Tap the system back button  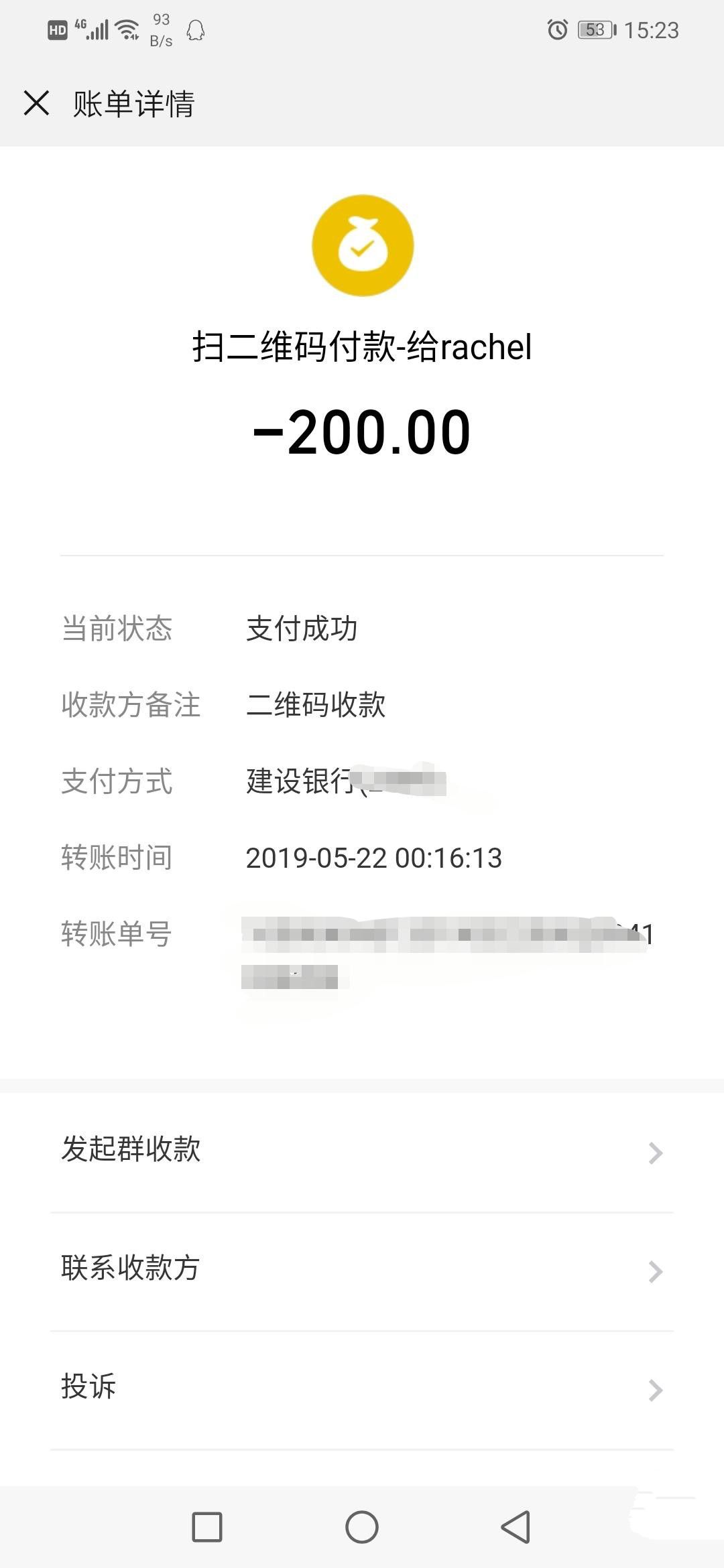click(516, 1527)
